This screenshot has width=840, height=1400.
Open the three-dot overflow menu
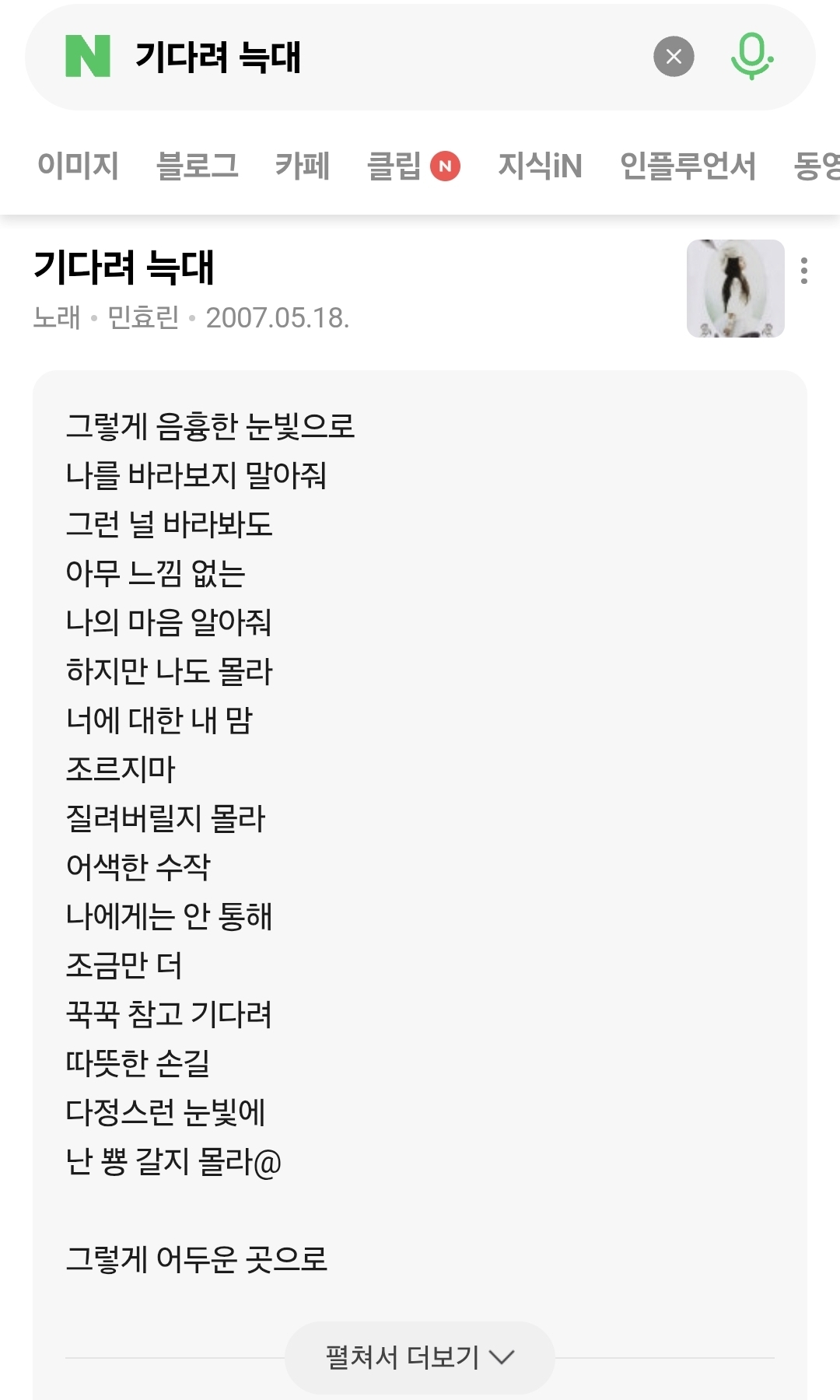tap(804, 271)
